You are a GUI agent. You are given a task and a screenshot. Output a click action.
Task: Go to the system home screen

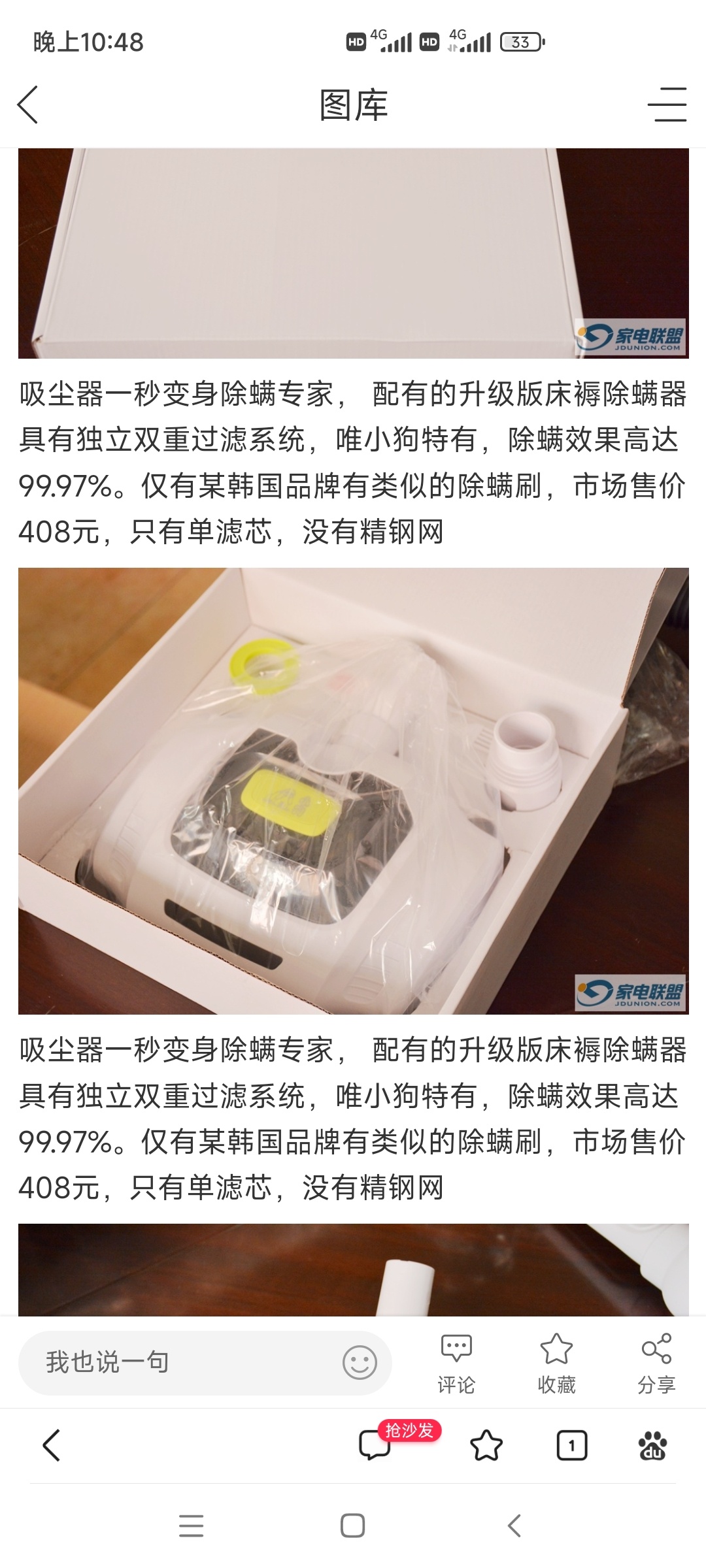tap(352, 1526)
